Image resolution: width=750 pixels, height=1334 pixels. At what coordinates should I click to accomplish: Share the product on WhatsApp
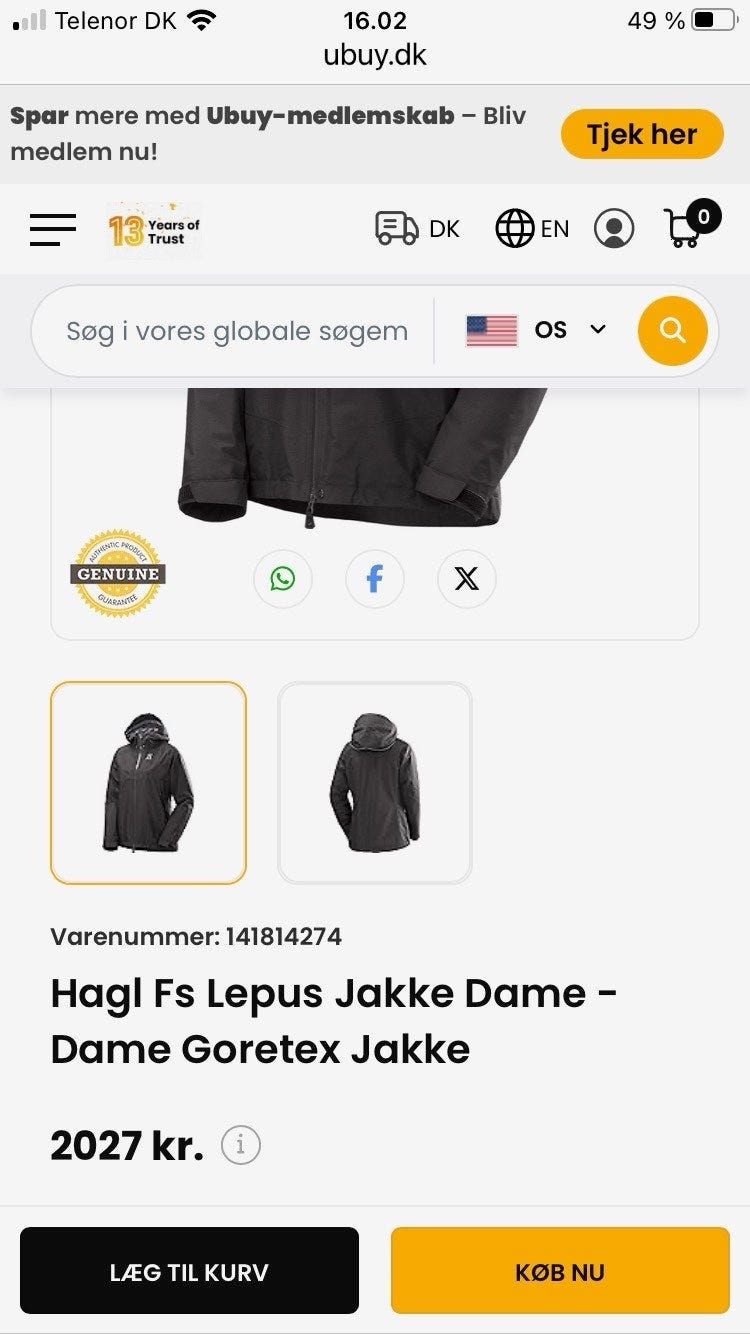[283, 578]
